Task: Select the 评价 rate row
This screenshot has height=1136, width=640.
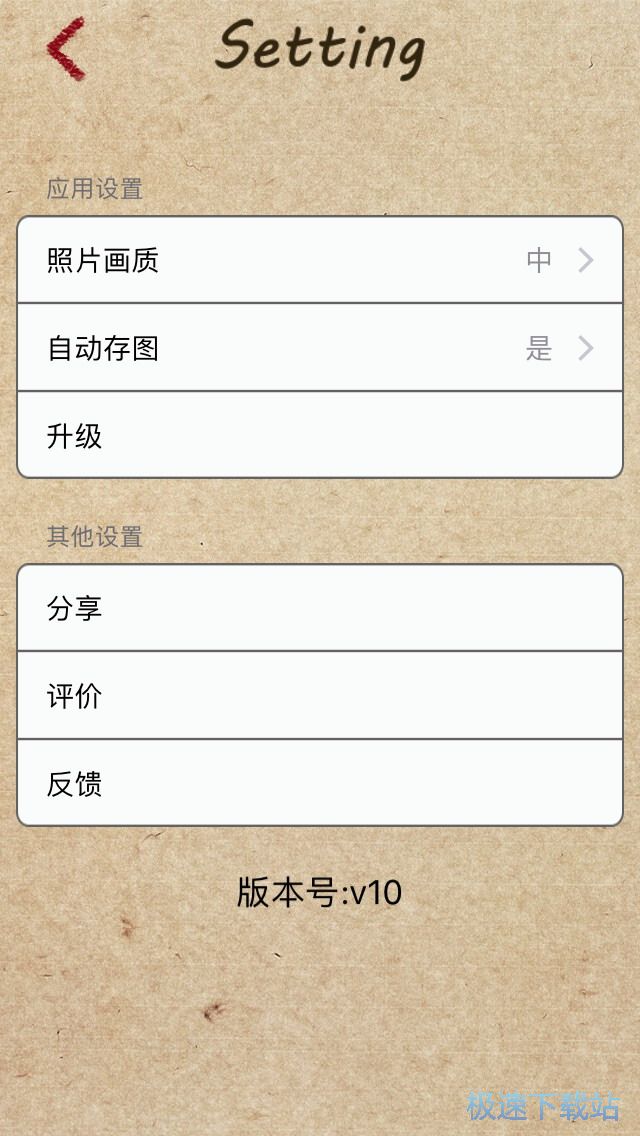Action: 320,696
